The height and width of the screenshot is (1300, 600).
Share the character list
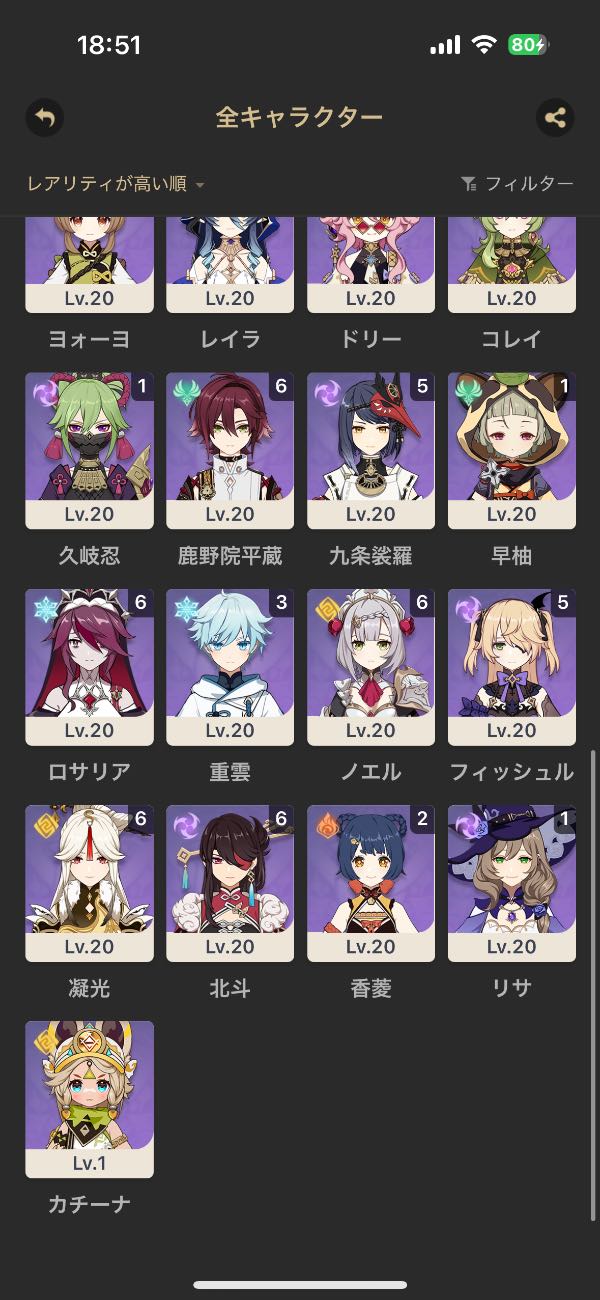(x=555, y=118)
